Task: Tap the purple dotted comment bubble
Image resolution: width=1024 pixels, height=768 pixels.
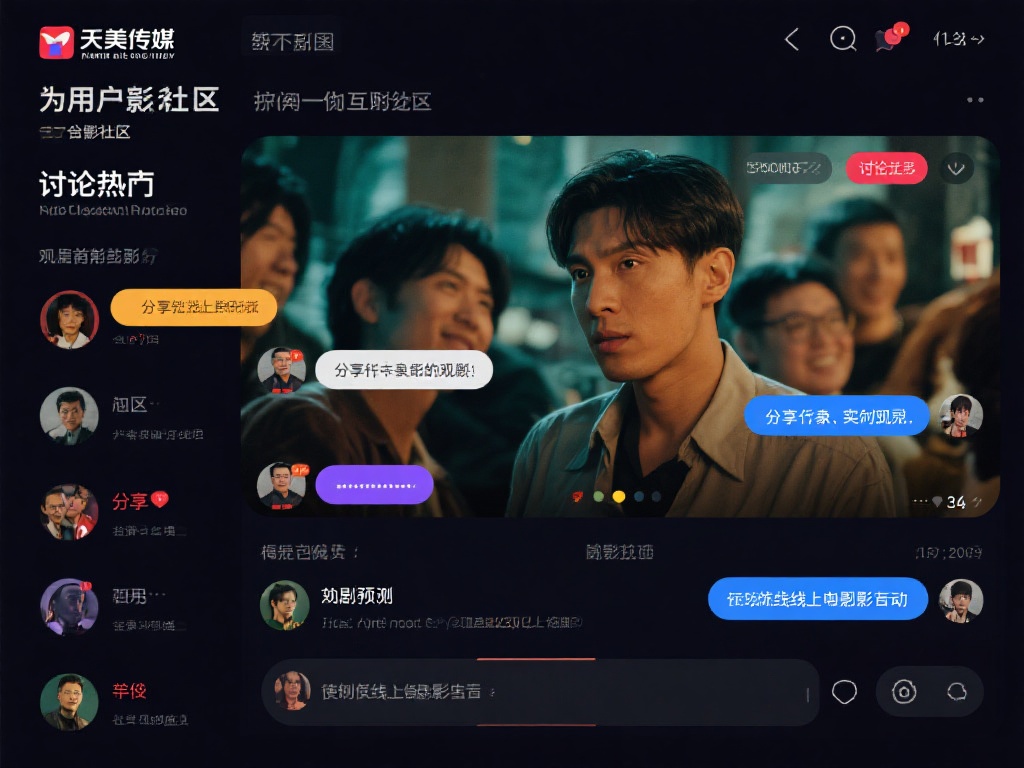Action: [x=374, y=485]
